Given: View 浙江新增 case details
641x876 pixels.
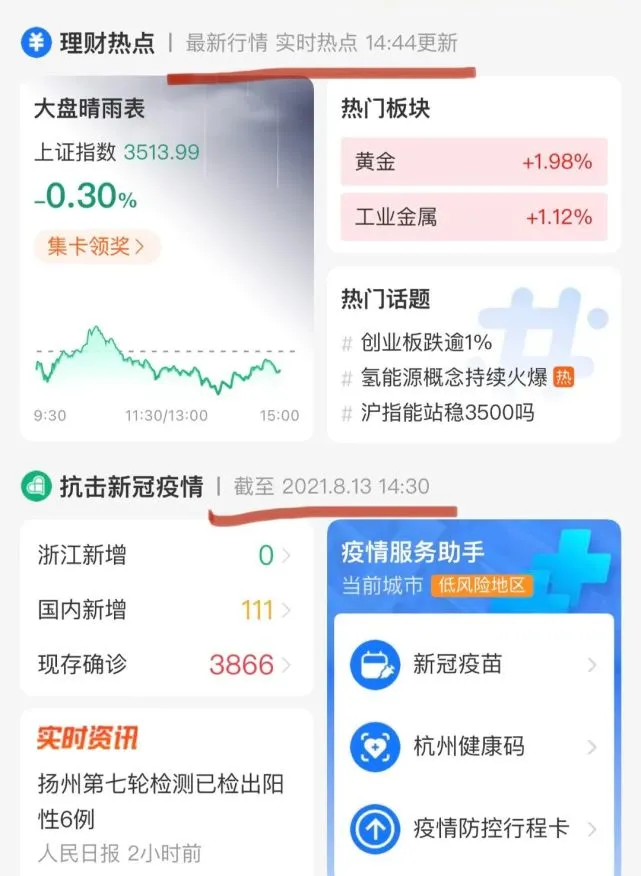Looking at the screenshot, I should pos(165,555).
